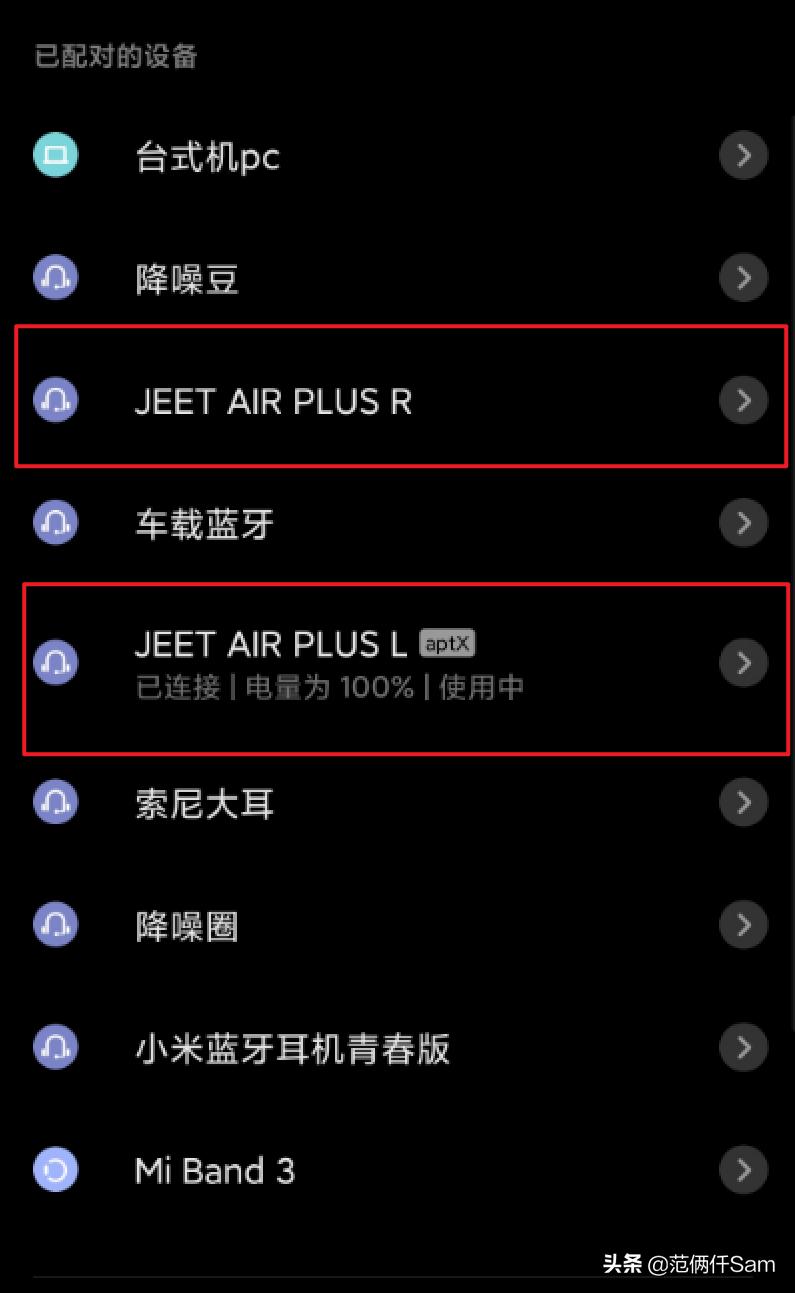Select the 降噪圈 device row
The image size is (795, 1293).
click(186, 925)
